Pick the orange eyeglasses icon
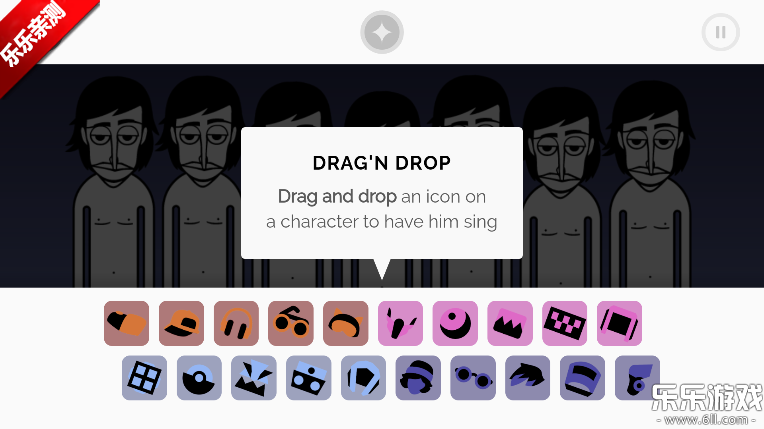 pos(290,323)
